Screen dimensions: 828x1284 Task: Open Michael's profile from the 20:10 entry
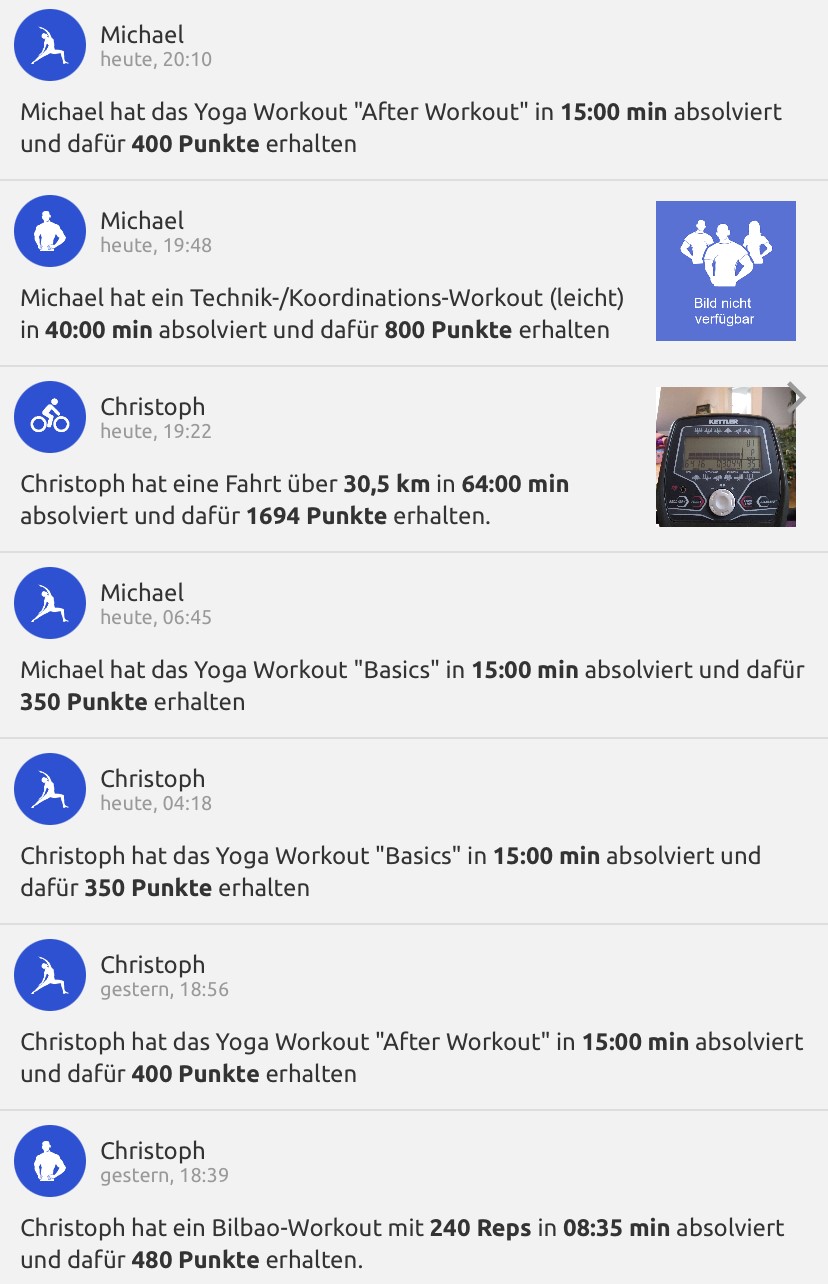140,34
